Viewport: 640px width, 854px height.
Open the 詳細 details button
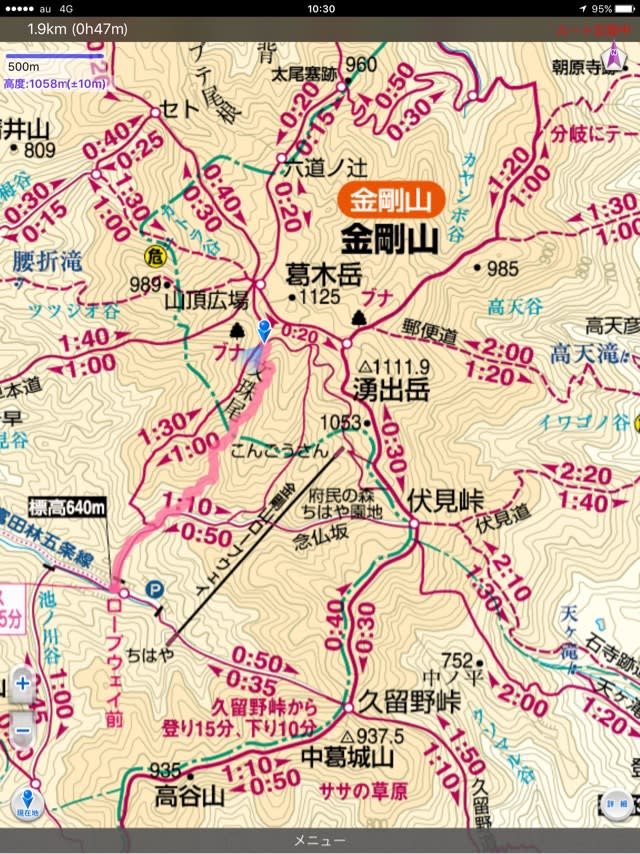coord(615,803)
